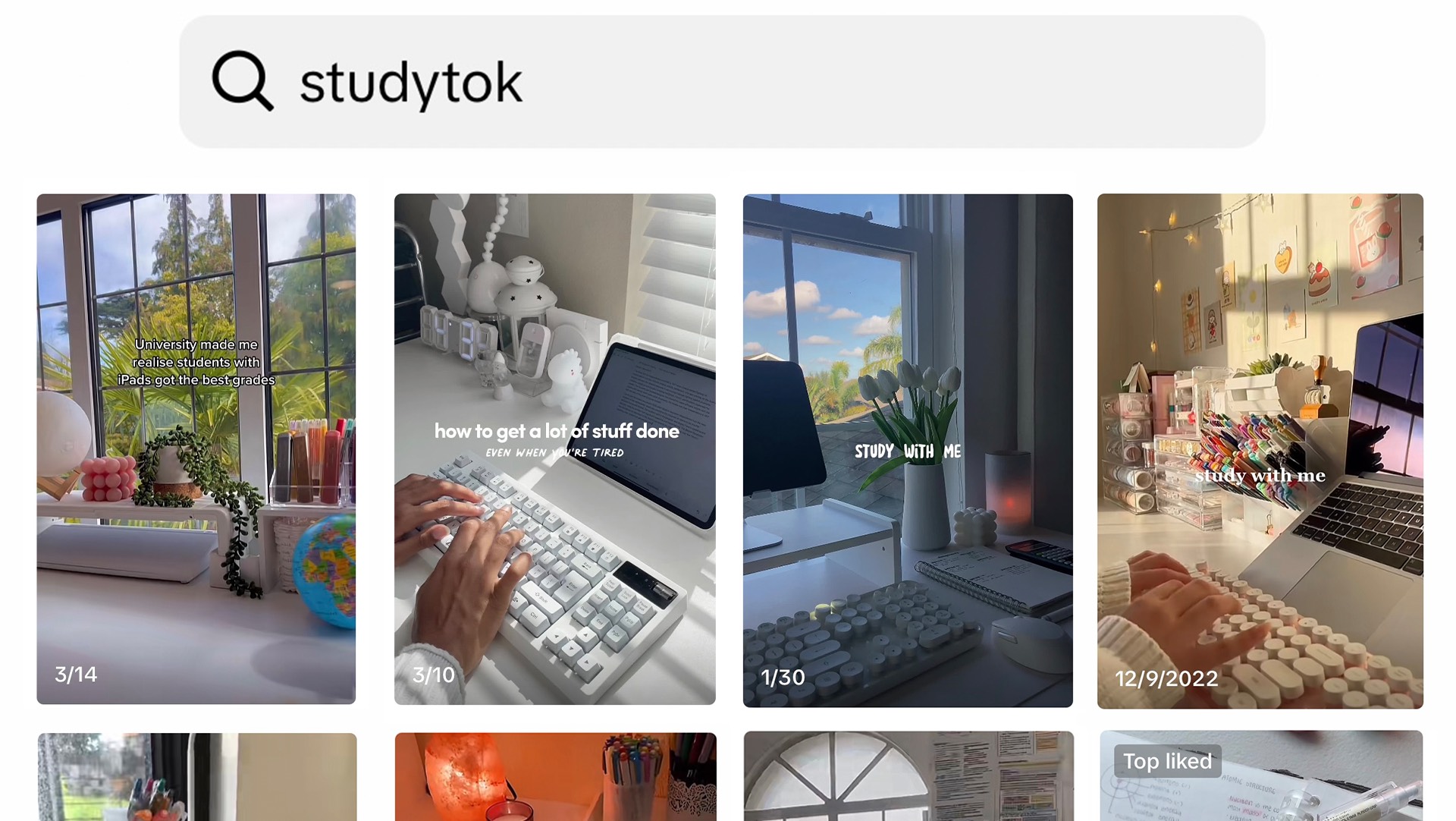Open the 'Top liked' video
1456x821 pixels.
pos(1260,778)
